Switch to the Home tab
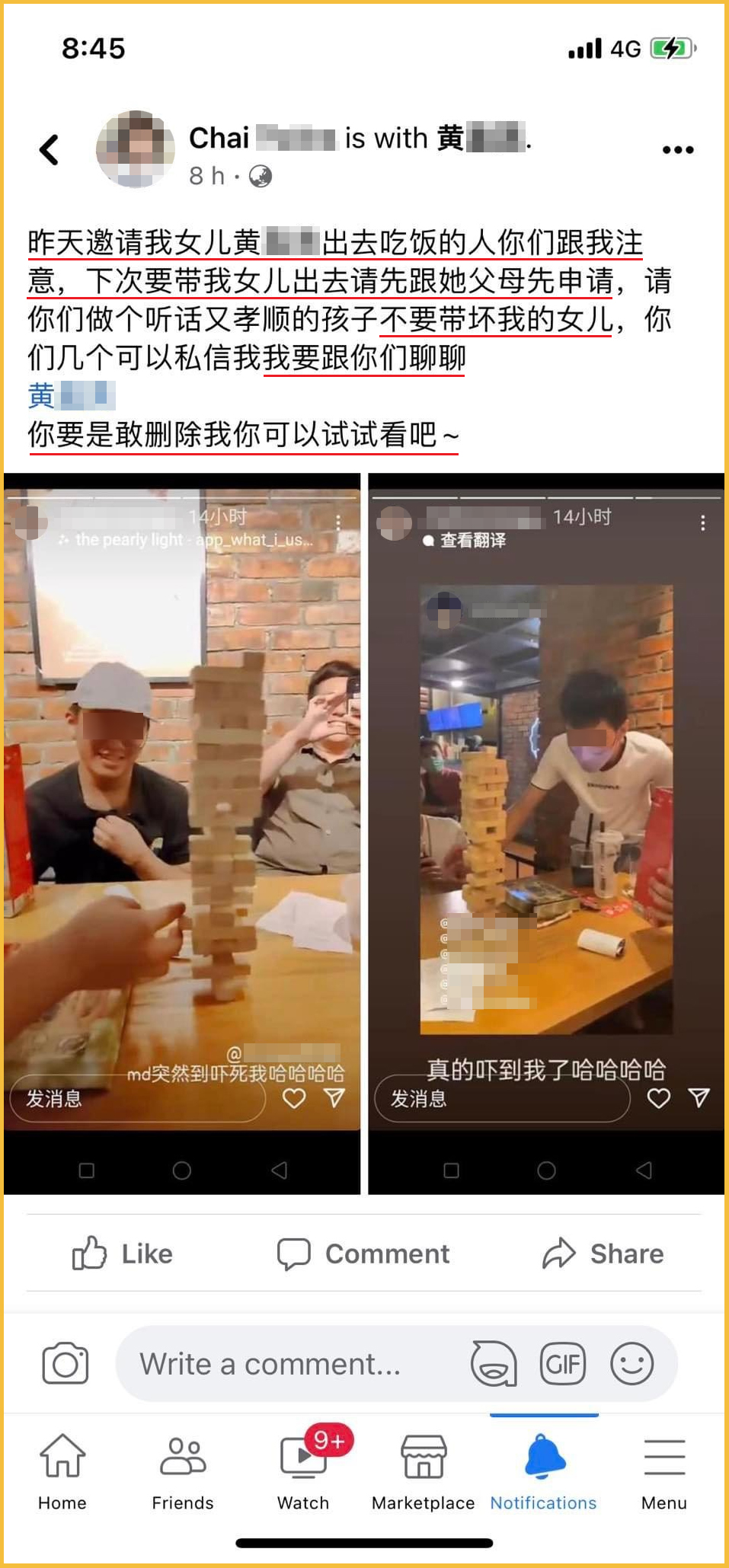 [x=62, y=1471]
